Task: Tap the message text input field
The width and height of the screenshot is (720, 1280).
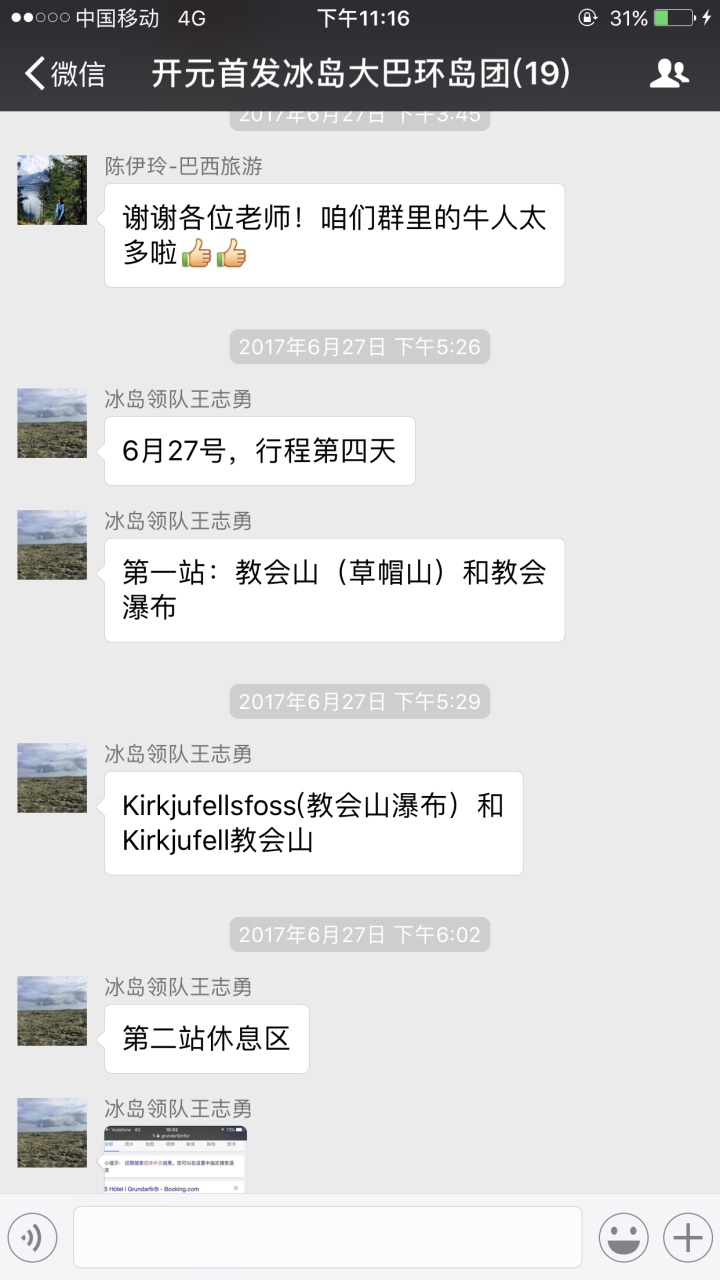Action: click(327, 1237)
